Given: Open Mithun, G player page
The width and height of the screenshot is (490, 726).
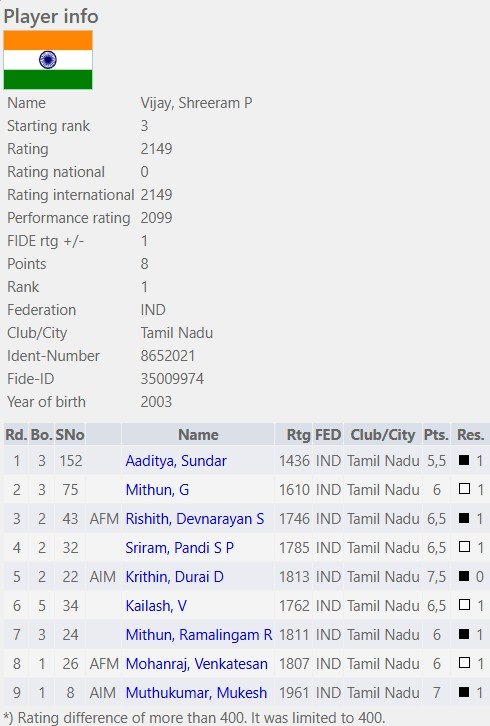Looking at the screenshot, I should (x=157, y=490).
